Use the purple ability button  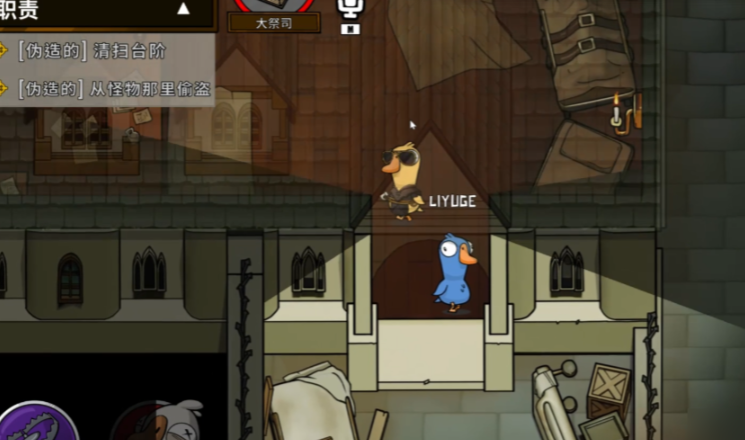click(x=37, y=422)
